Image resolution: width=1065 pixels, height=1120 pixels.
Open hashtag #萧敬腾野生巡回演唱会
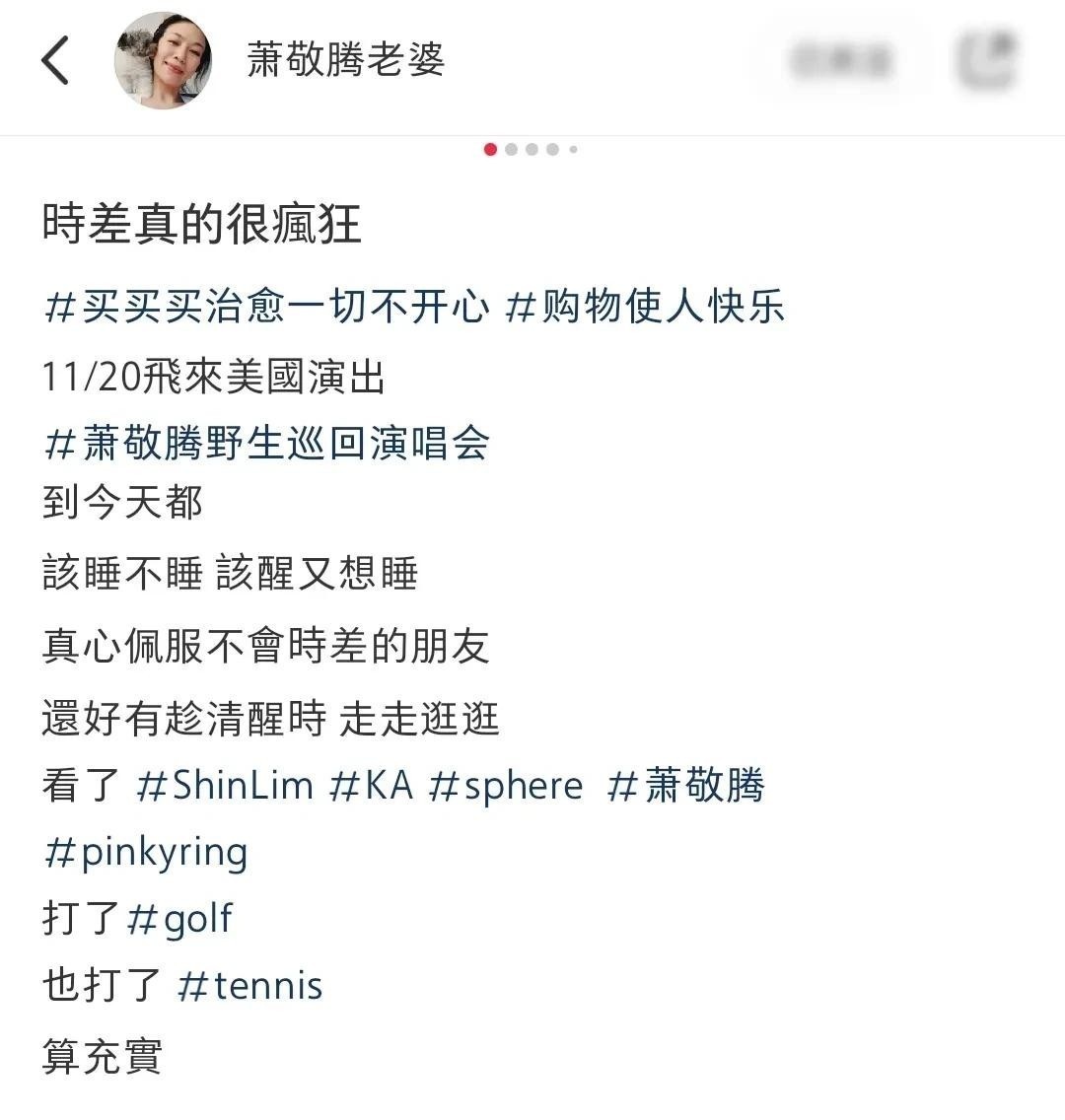[x=266, y=443]
